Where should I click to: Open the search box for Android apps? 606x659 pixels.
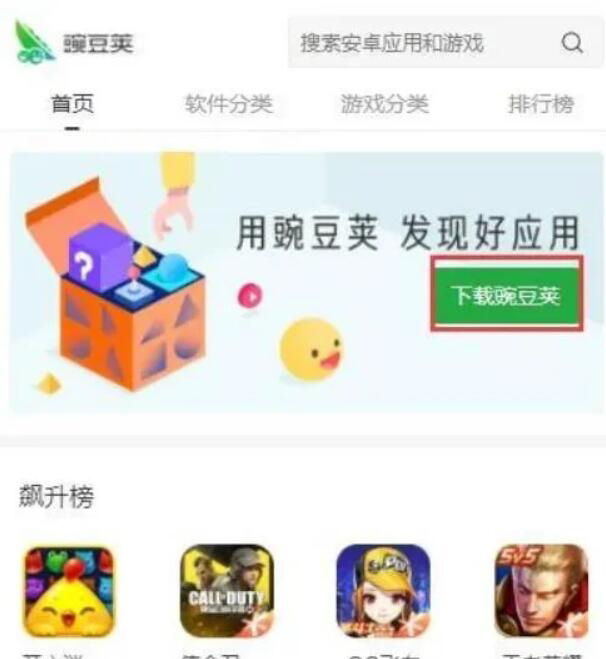pos(420,43)
